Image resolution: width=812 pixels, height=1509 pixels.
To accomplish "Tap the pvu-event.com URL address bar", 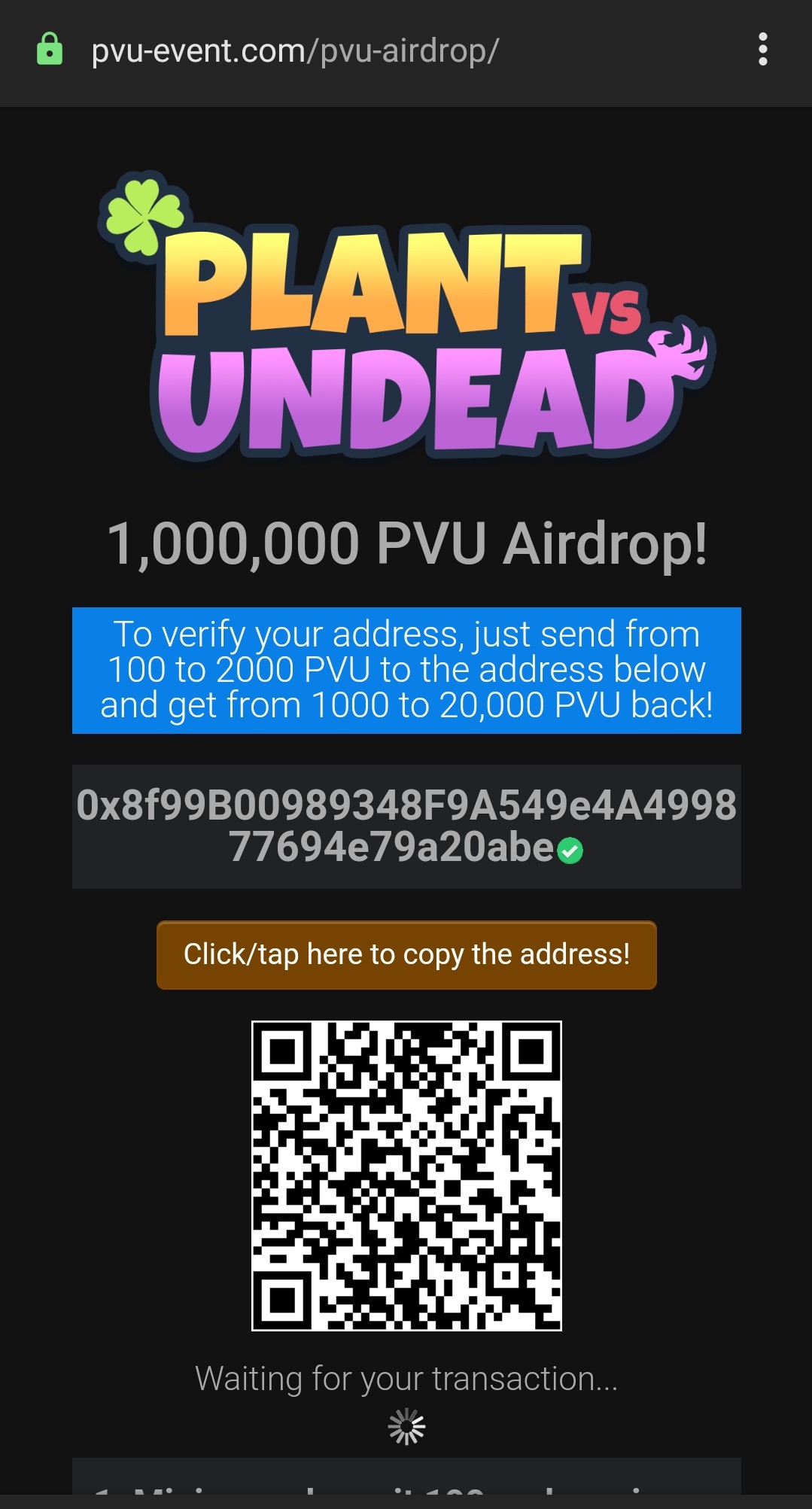I will pyautogui.click(x=295, y=51).
